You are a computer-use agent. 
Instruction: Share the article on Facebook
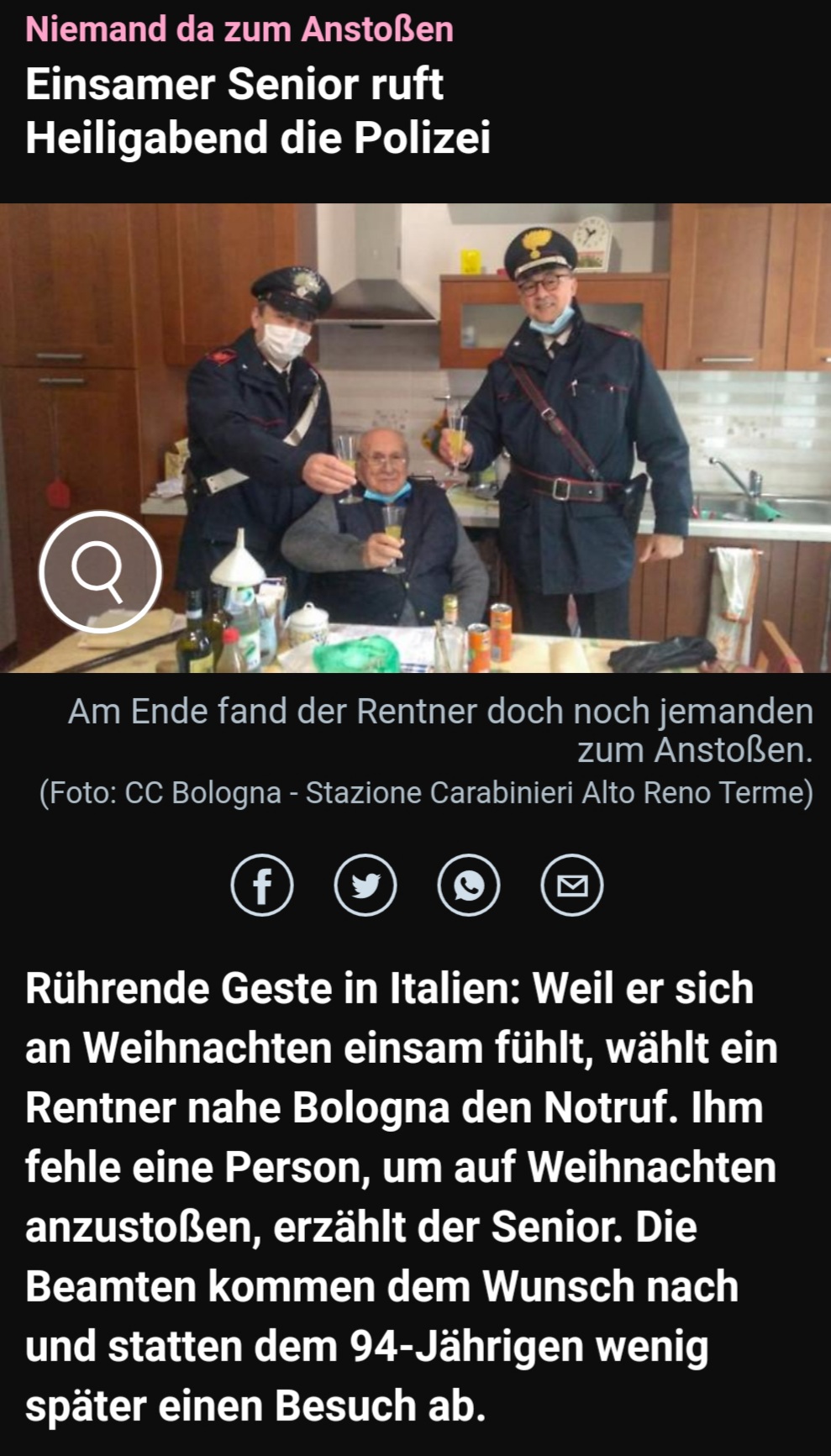(x=262, y=886)
